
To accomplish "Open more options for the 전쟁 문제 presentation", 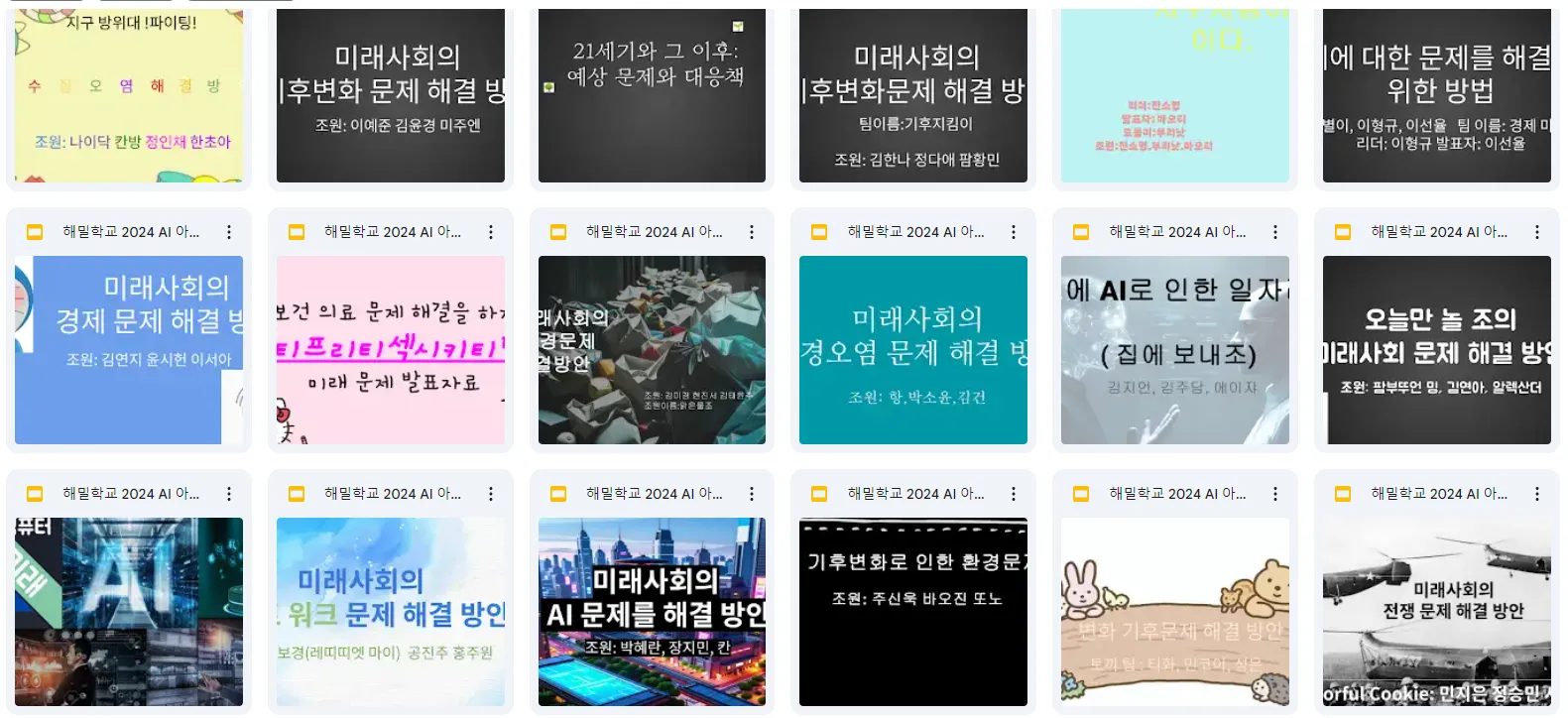I will [1537, 494].
